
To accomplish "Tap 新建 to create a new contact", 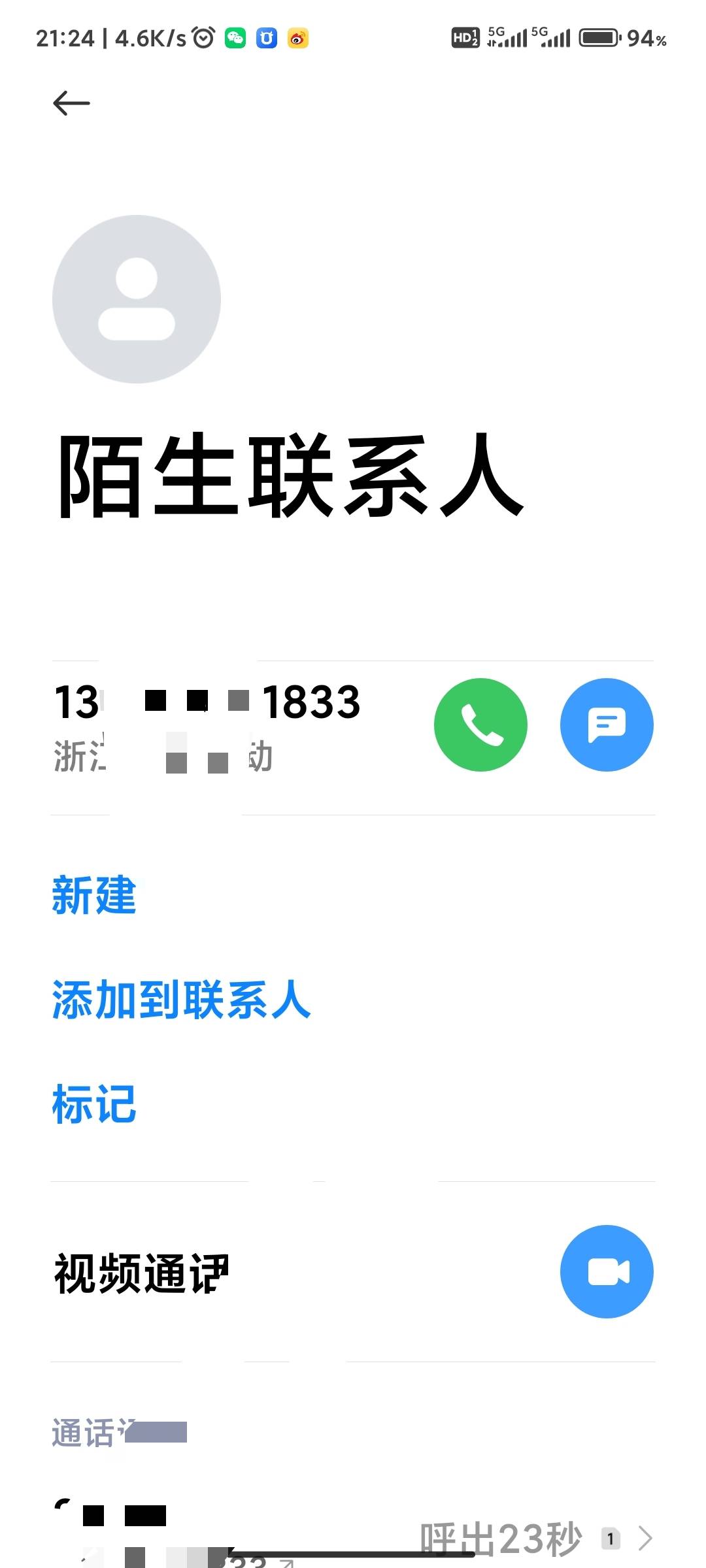I will (94, 895).
